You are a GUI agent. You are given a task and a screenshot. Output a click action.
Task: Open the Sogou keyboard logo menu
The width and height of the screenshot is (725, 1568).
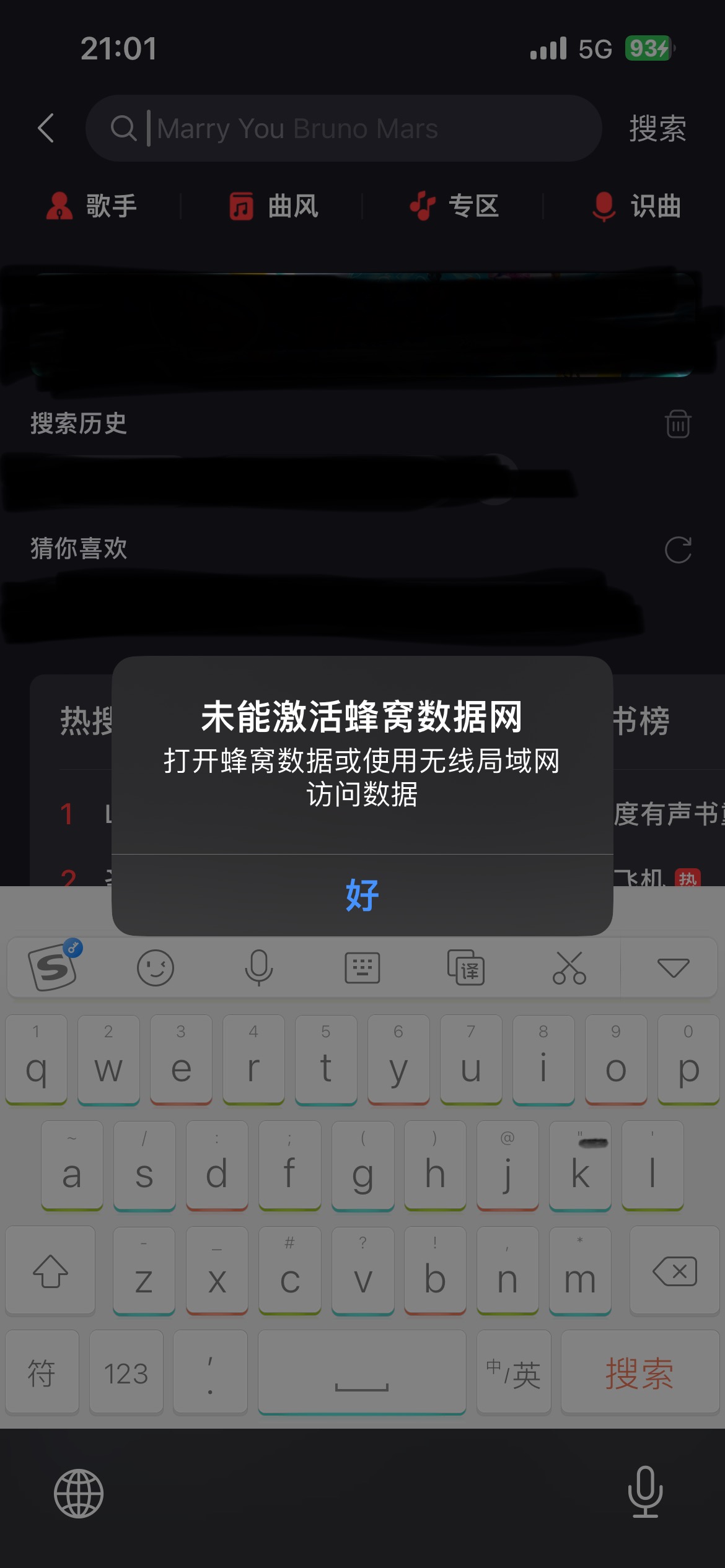click(54, 967)
